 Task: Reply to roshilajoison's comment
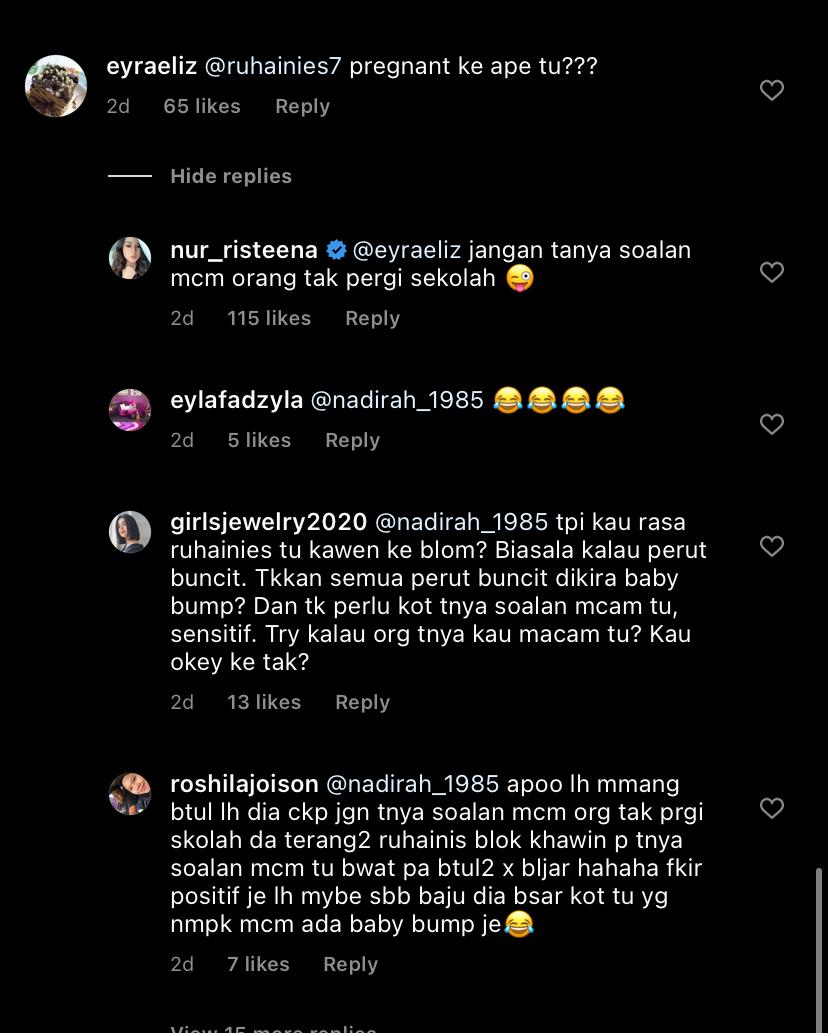350,964
